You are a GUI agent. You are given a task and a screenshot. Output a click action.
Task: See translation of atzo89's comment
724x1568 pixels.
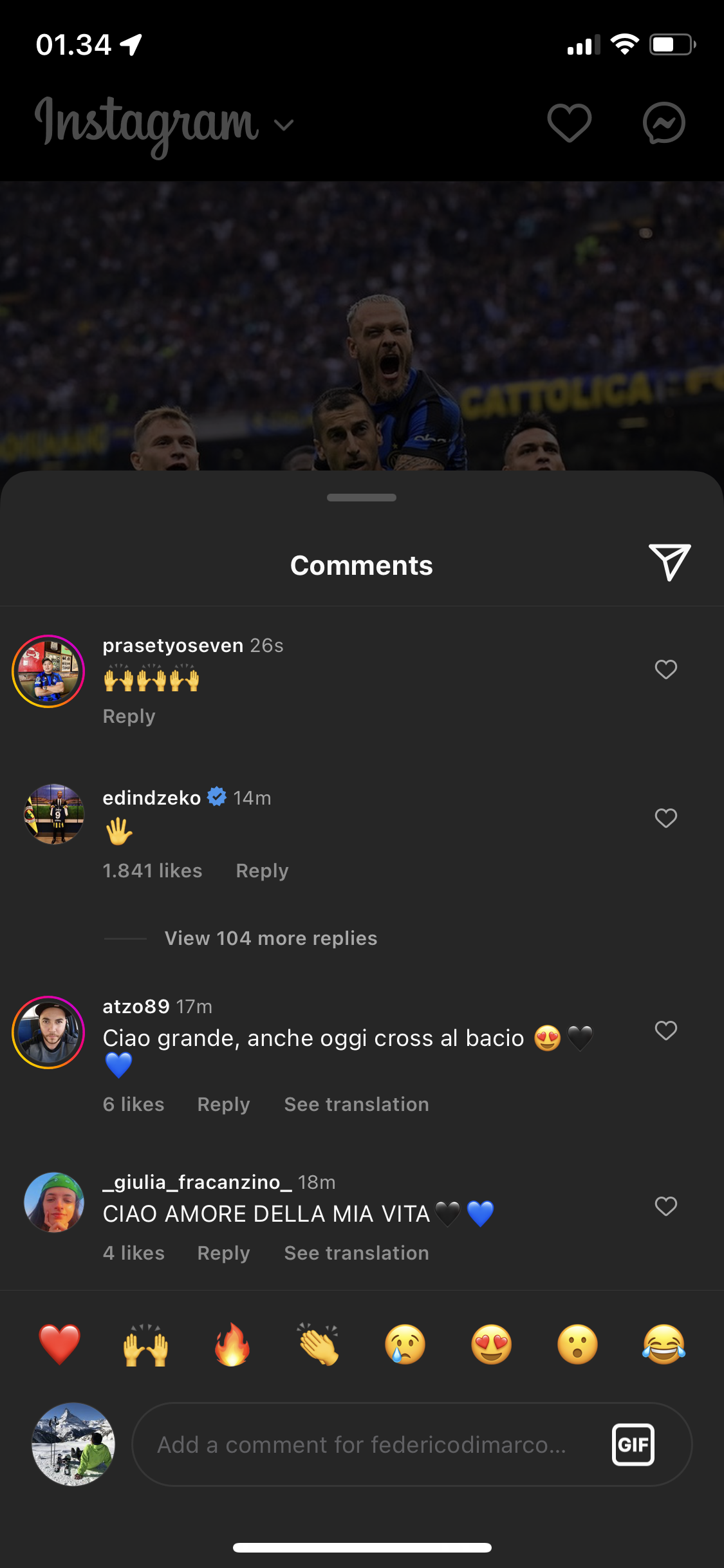point(357,1105)
